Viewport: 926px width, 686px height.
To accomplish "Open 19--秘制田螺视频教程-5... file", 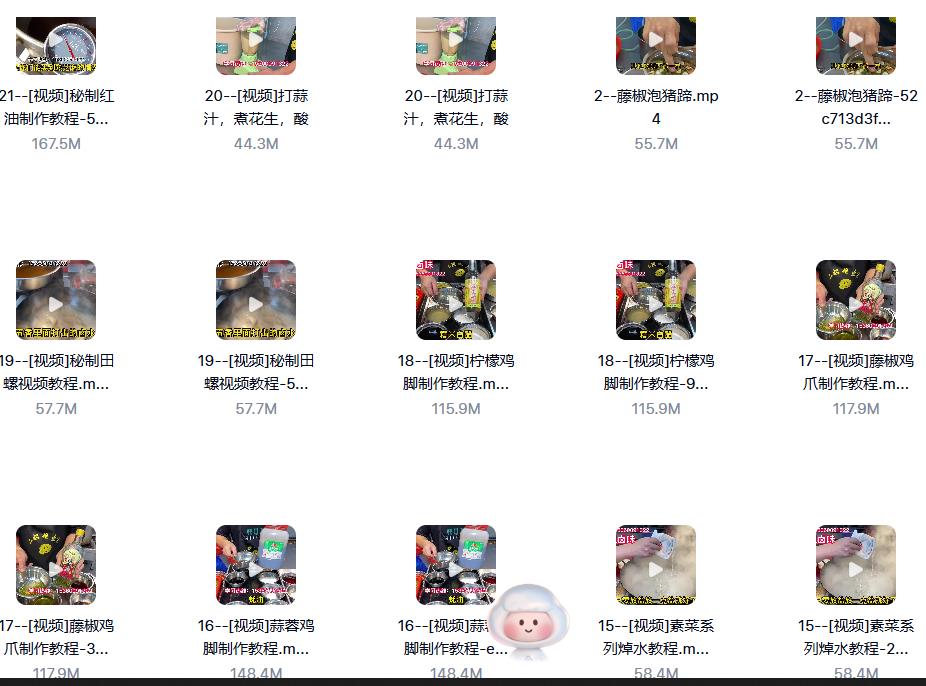I will click(x=256, y=301).
